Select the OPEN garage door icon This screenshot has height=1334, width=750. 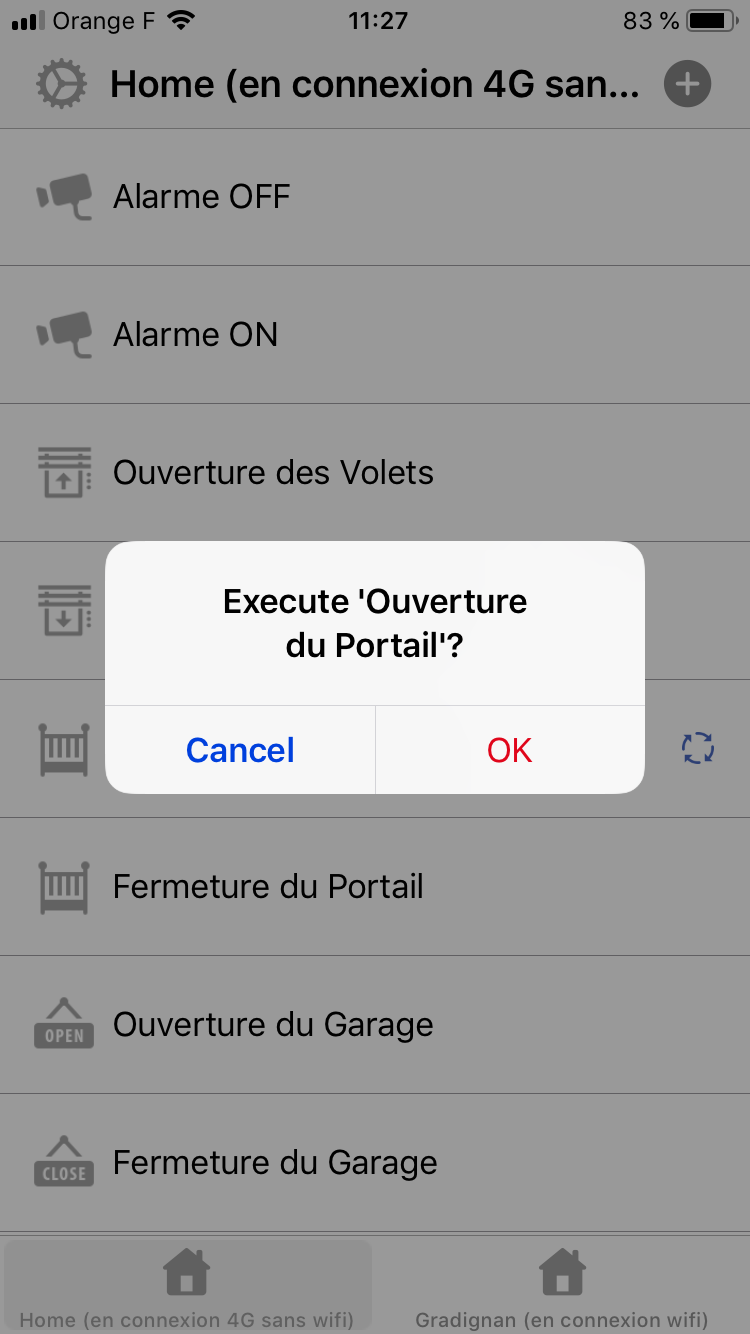[63, 1024]
